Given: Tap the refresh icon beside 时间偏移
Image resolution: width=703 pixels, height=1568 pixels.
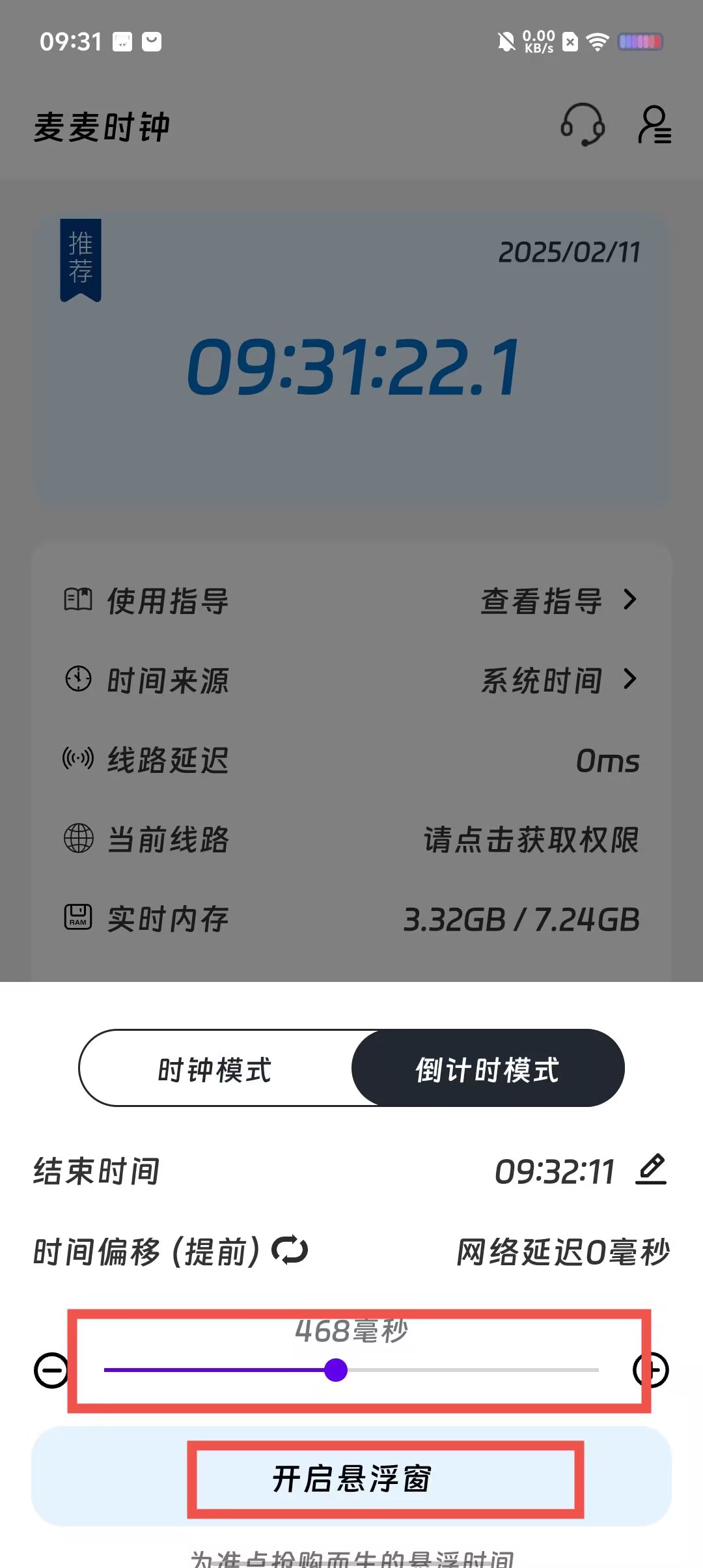Looking at the screenshot, I should click(290, 1250).
